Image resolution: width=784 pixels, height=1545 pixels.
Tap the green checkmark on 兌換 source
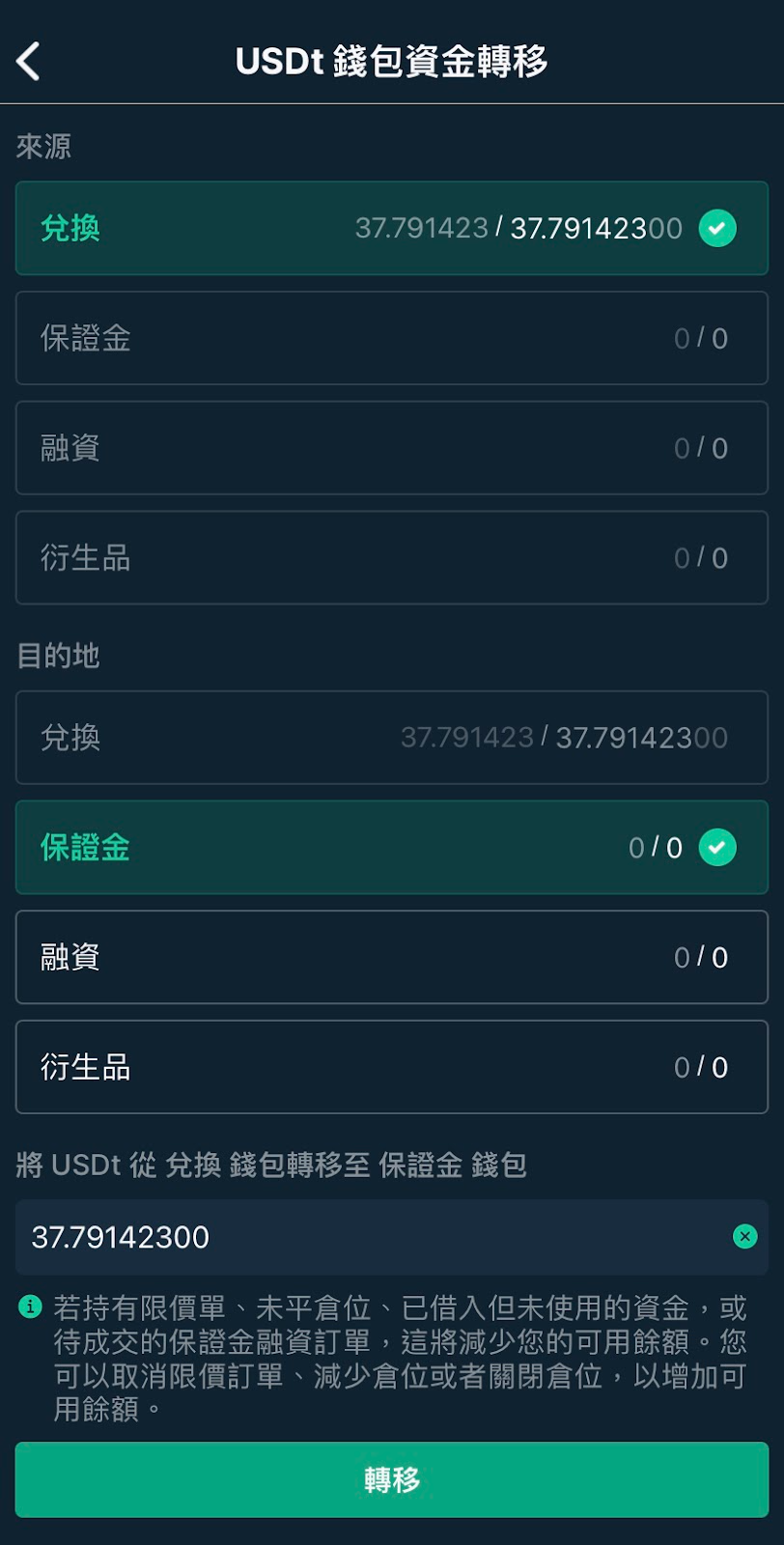point(717,229)
